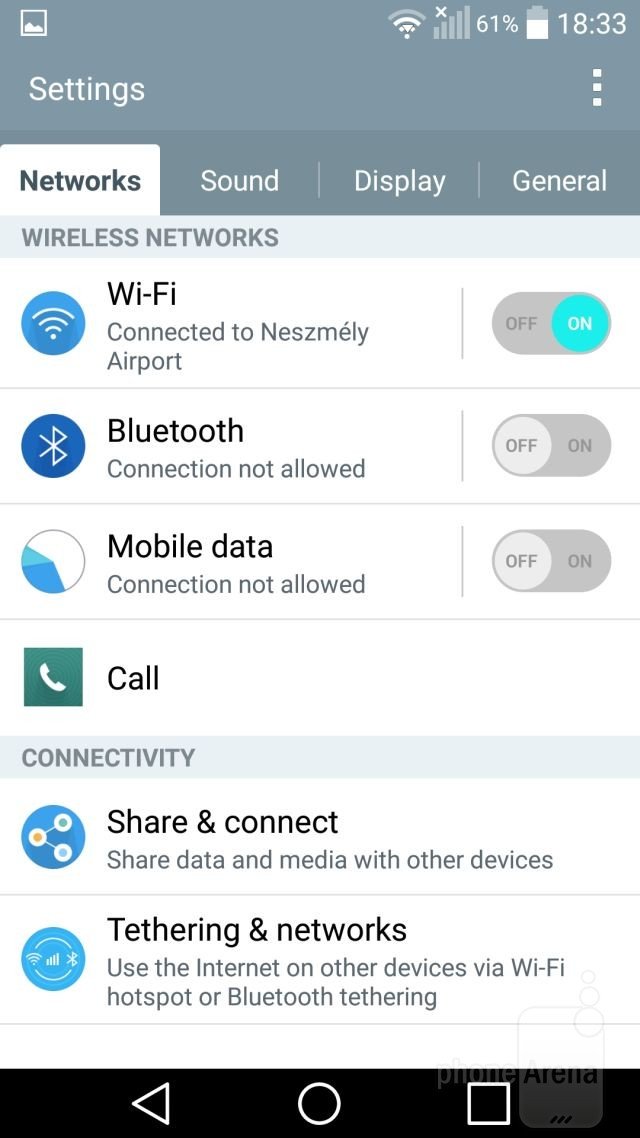Open Mobile data settings
The width and height of the screenshot is (640, 1138).
(x=231, y=562)
